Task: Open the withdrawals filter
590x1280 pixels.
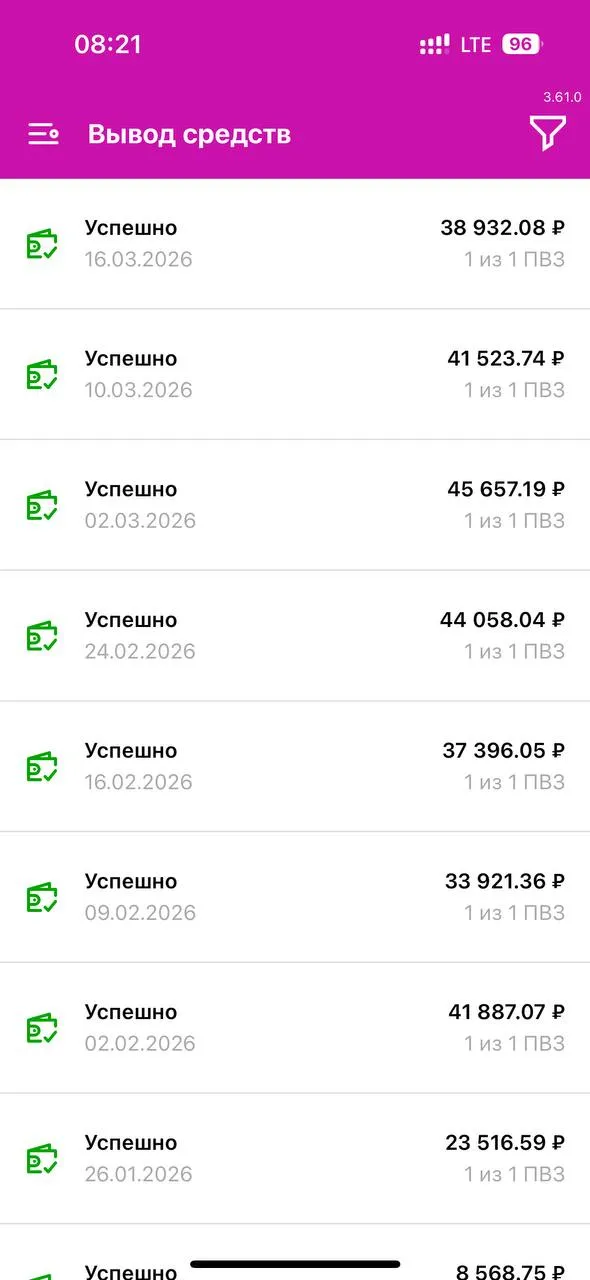Action: pyautogui.click(x=547, y=133)
